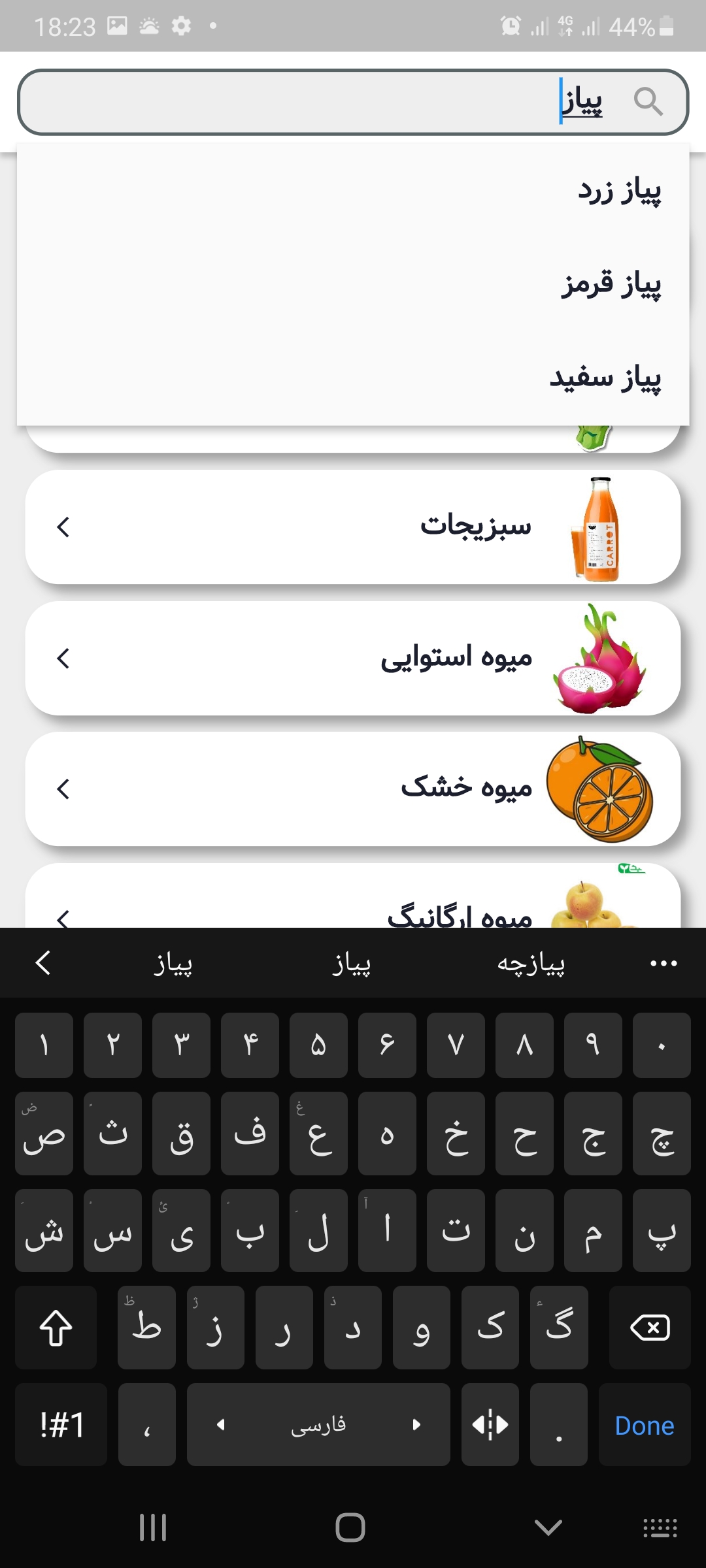
Task: Tap the search field containing پیاز
Action: coord(327,103)
